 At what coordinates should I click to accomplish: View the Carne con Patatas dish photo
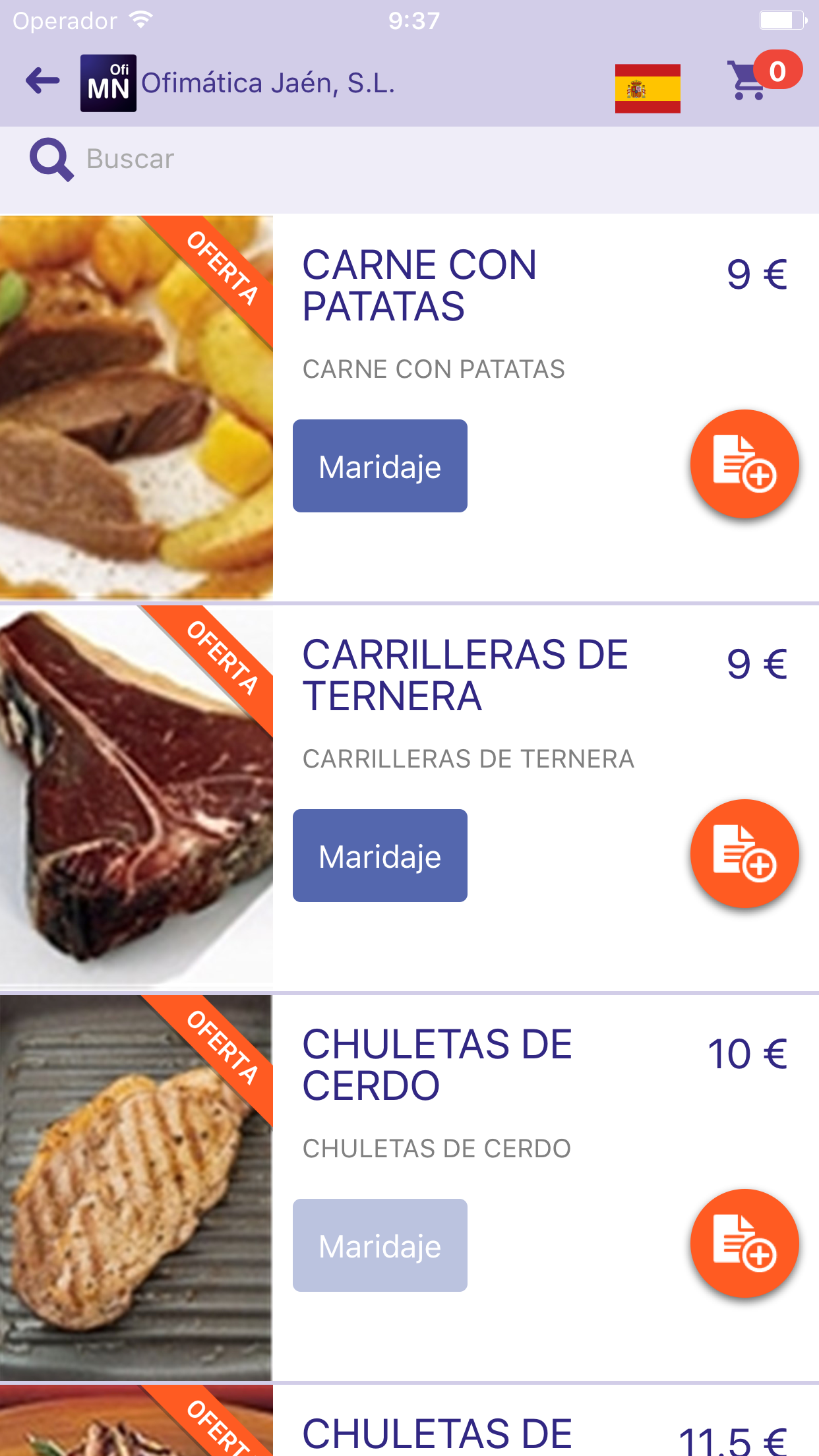(136, 408)
